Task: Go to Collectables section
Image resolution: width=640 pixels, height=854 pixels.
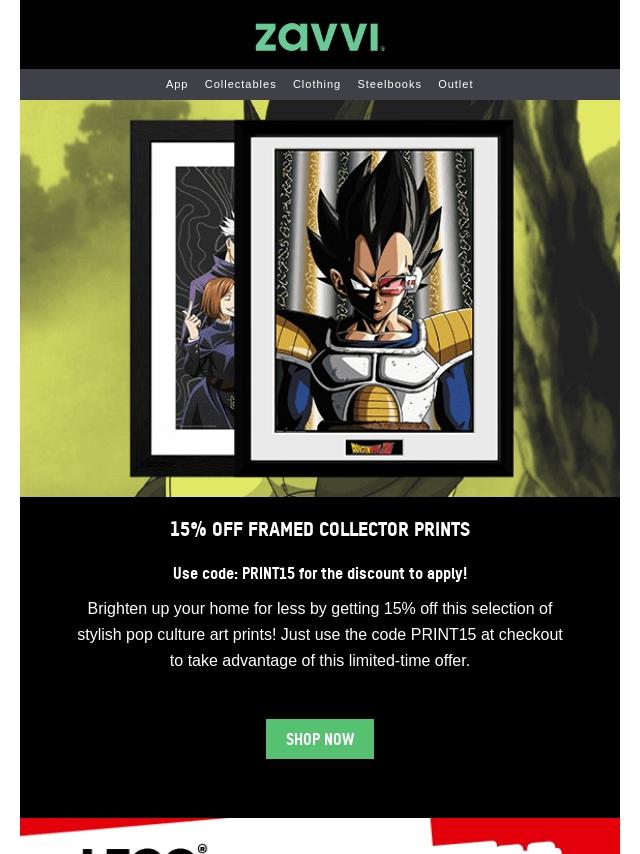Action: 240,84
